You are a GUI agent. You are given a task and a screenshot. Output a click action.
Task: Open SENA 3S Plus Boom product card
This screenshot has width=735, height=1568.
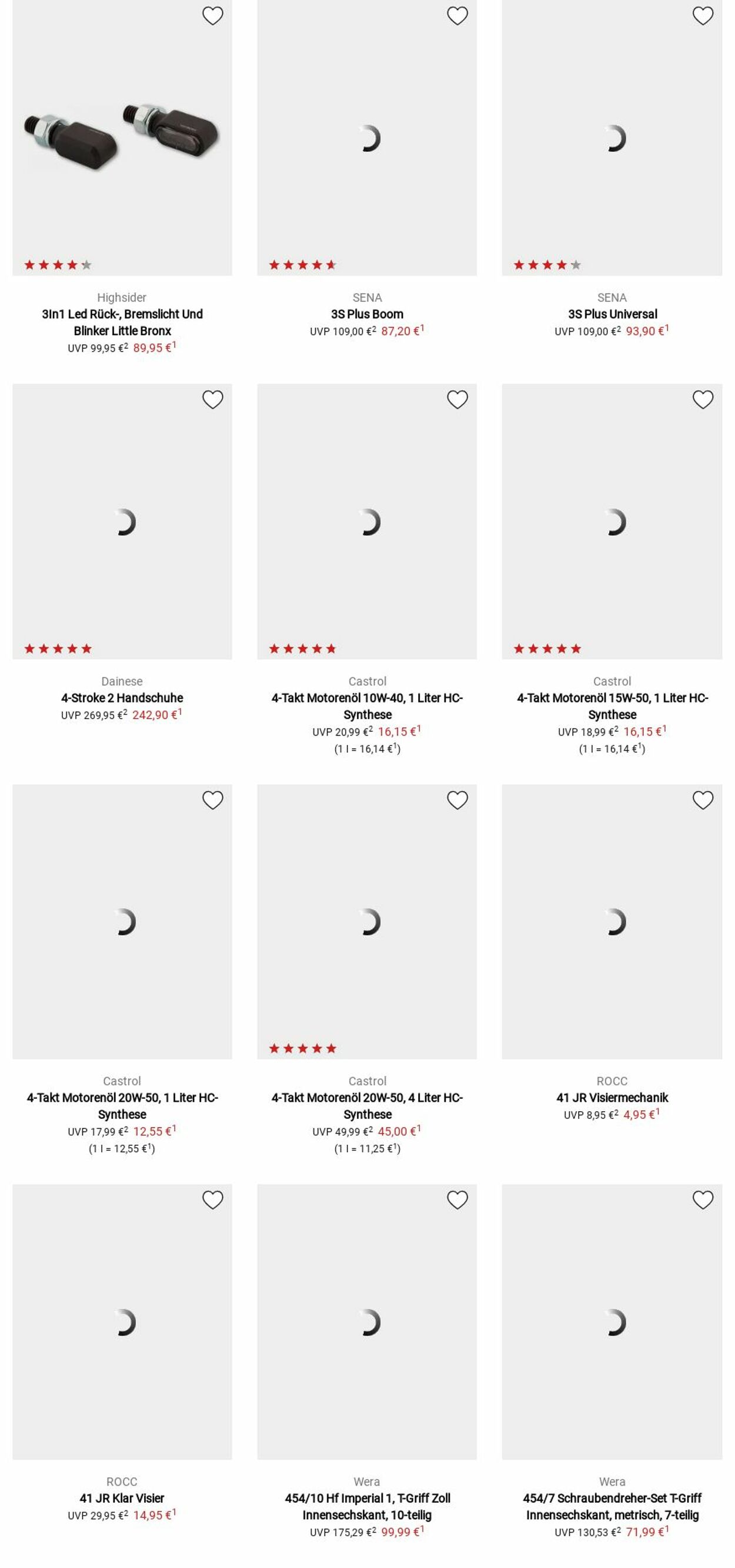click(x=366, y=314)
